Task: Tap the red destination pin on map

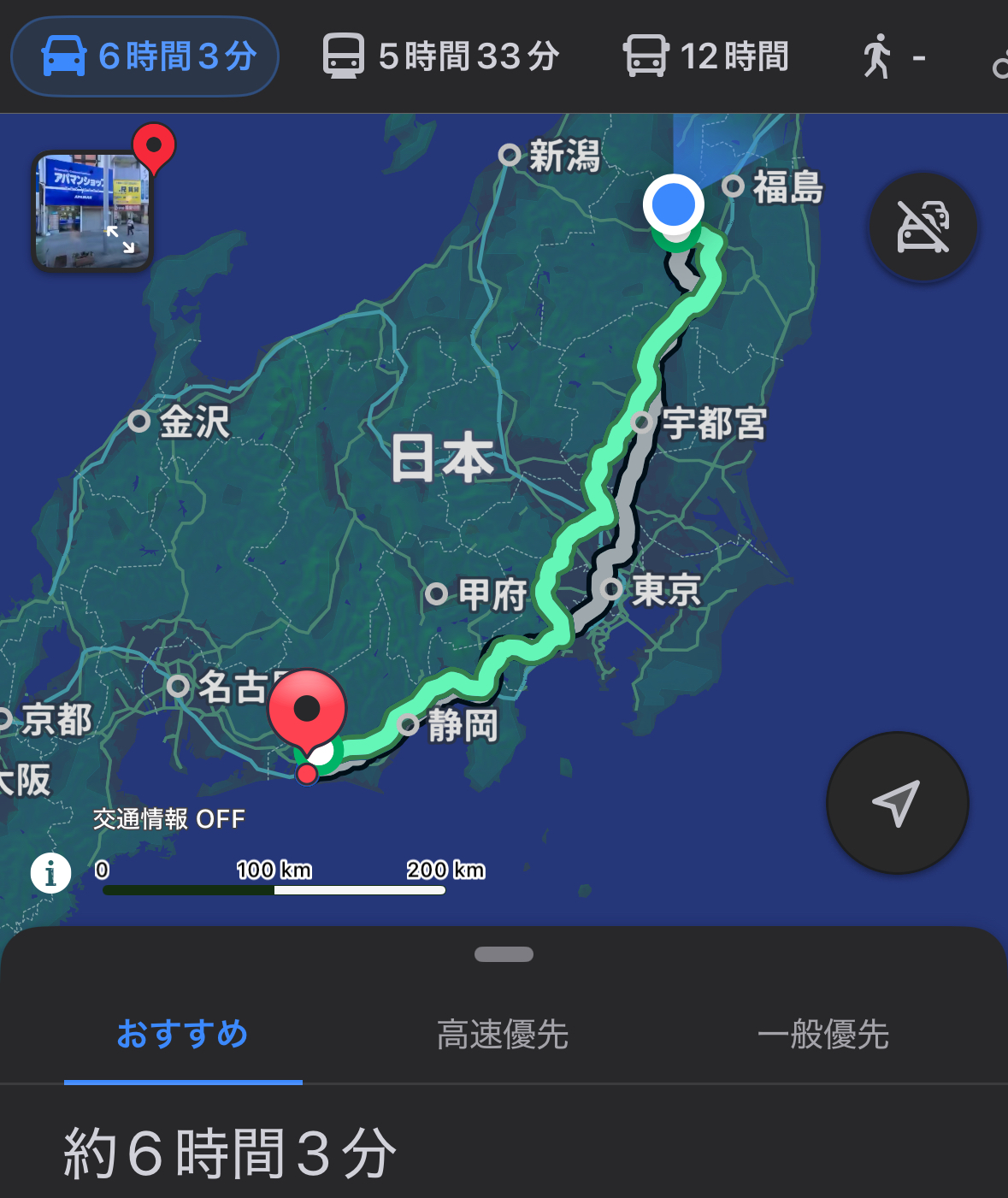Action: pos(307,711)
